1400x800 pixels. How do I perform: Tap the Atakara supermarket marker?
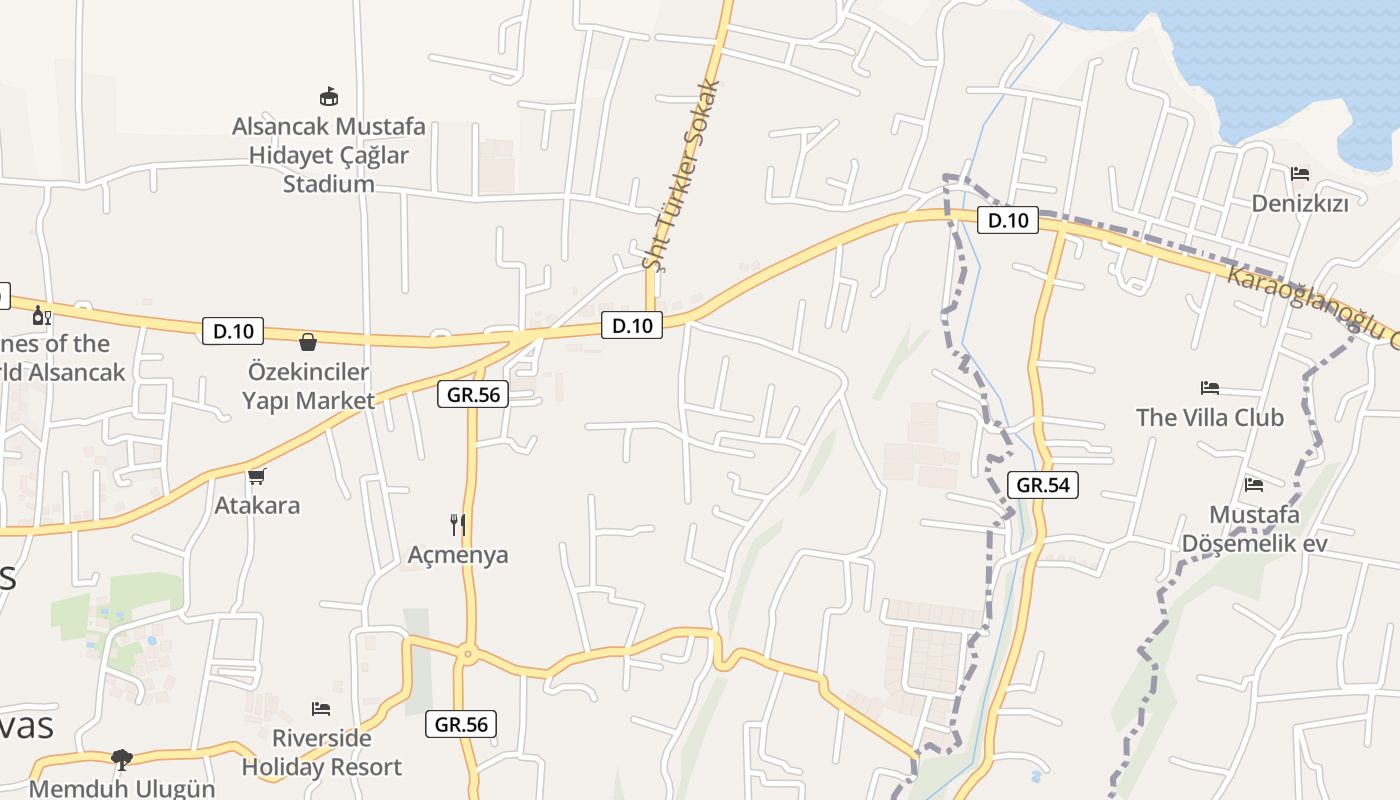pyautogui.click(x=257, y=476)
